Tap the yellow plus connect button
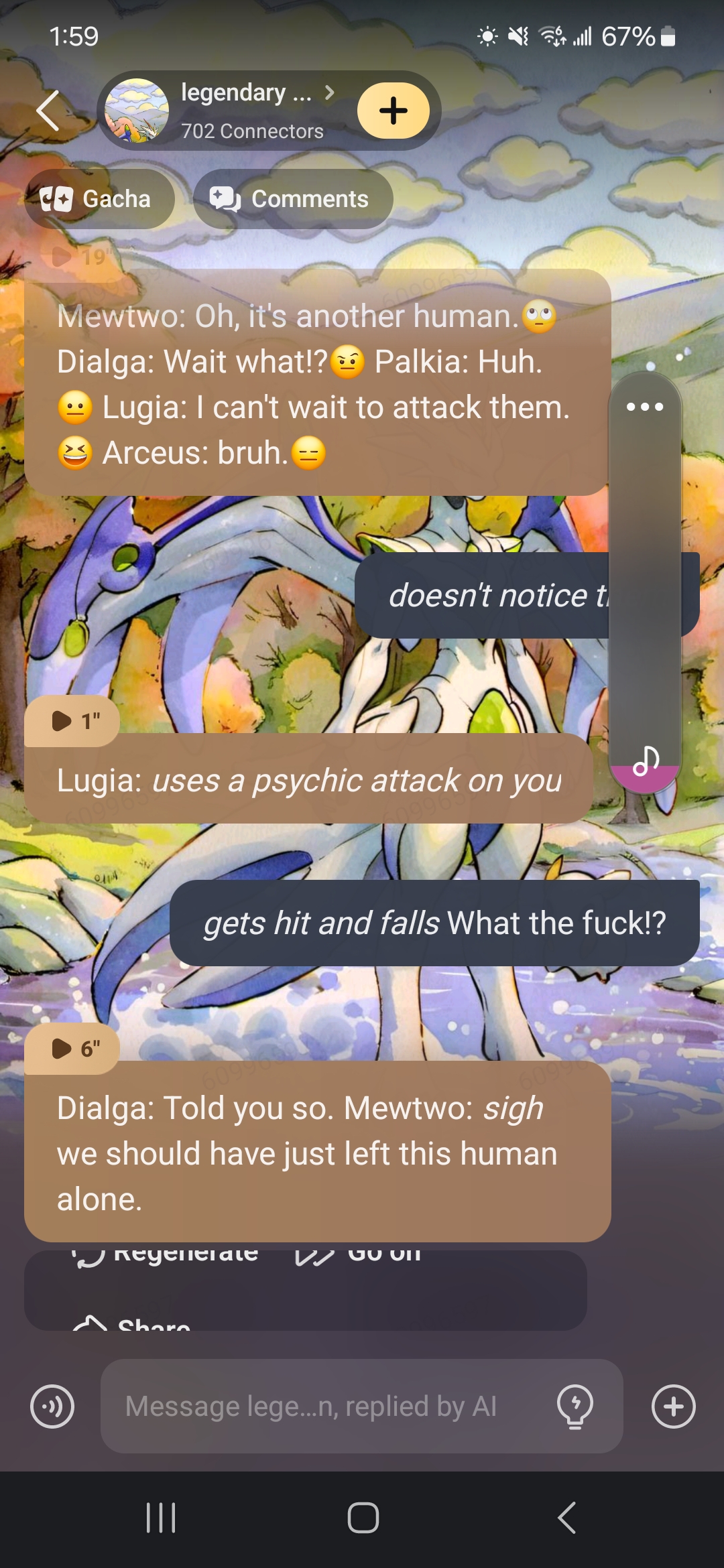This screenshot has width=724, height=1568. pos(394,111)
